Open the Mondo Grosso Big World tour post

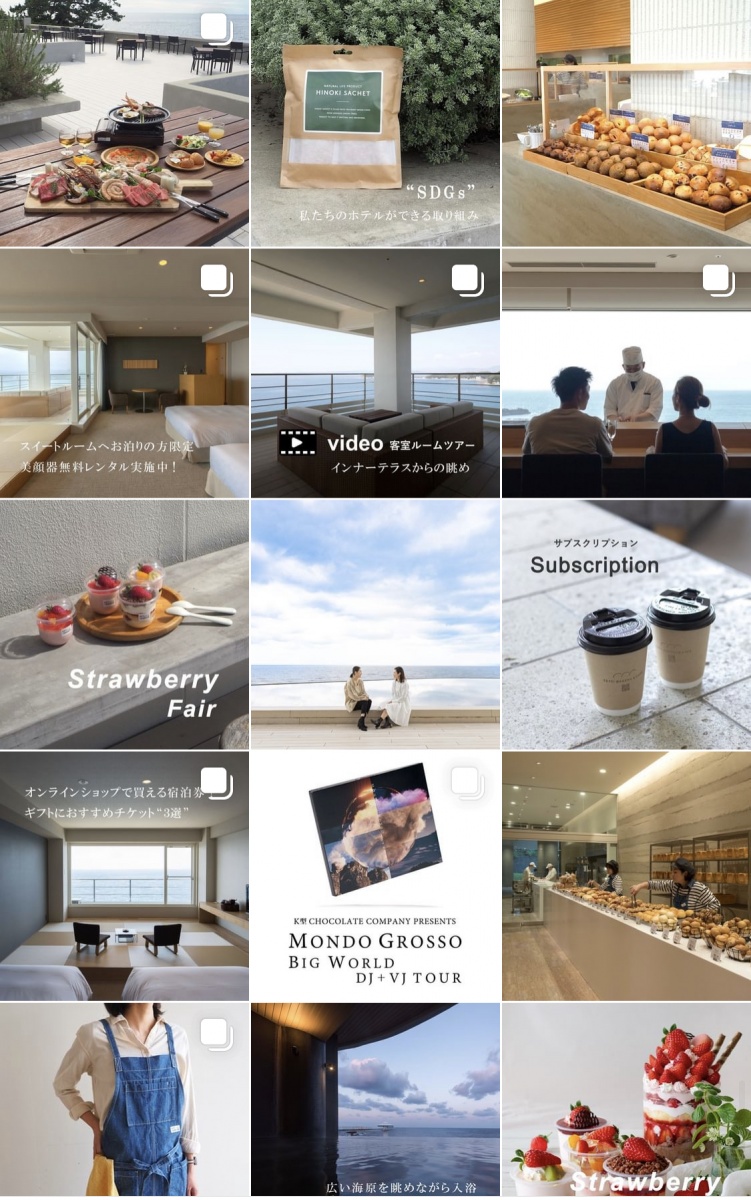coord(375,875)
